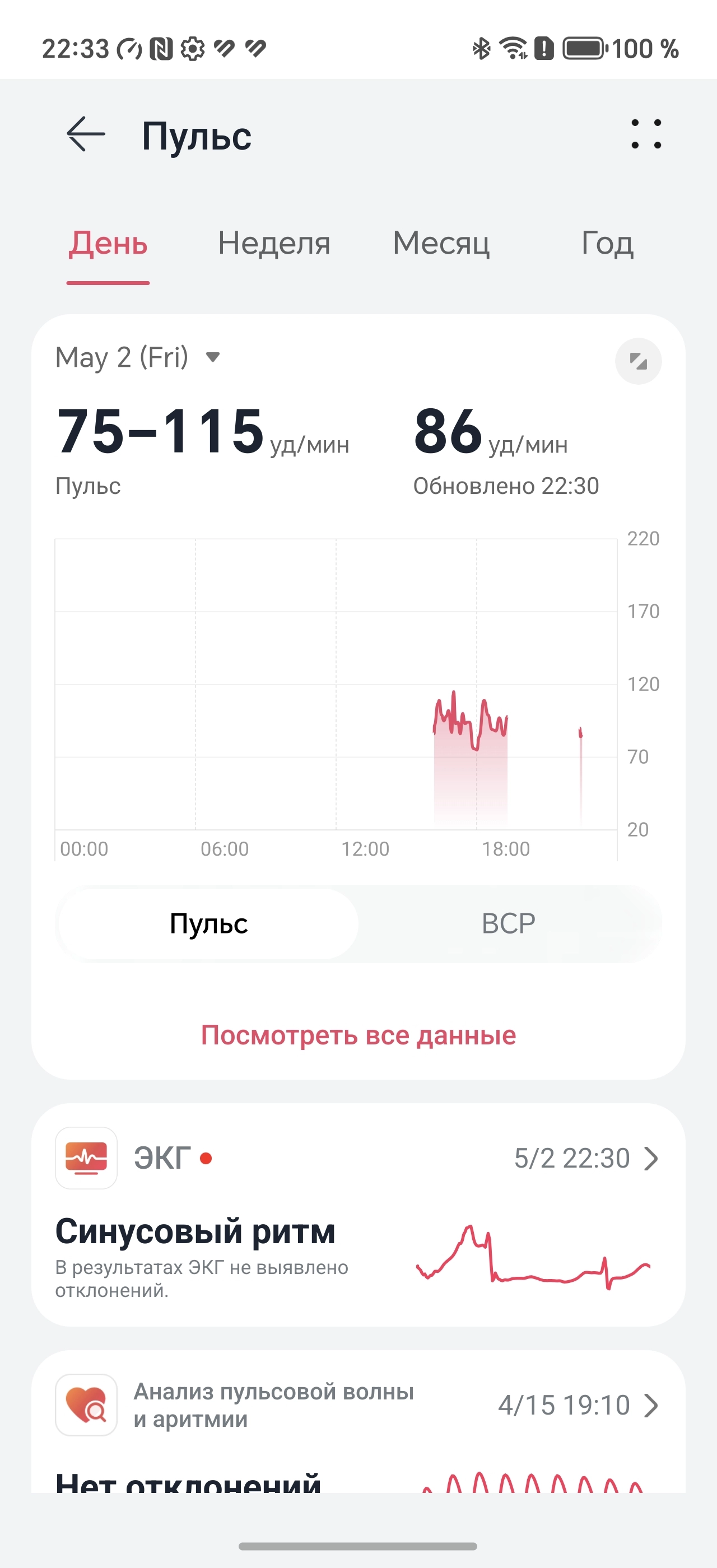Tap Посмотреть все данные link
This screenshot has width=717, height=1568.
(358, 1035)
